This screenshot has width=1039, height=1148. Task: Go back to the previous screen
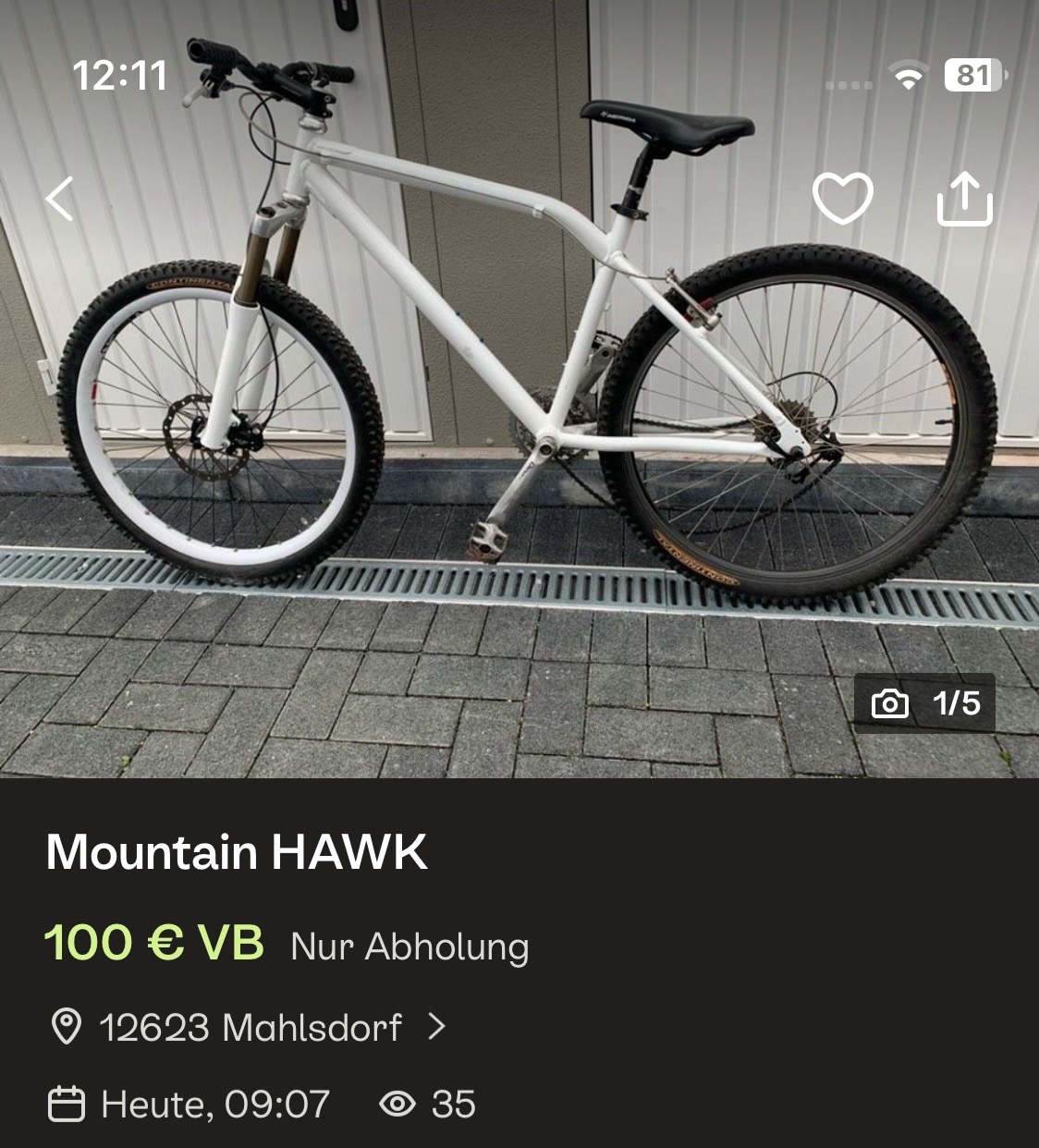[61, 198]
